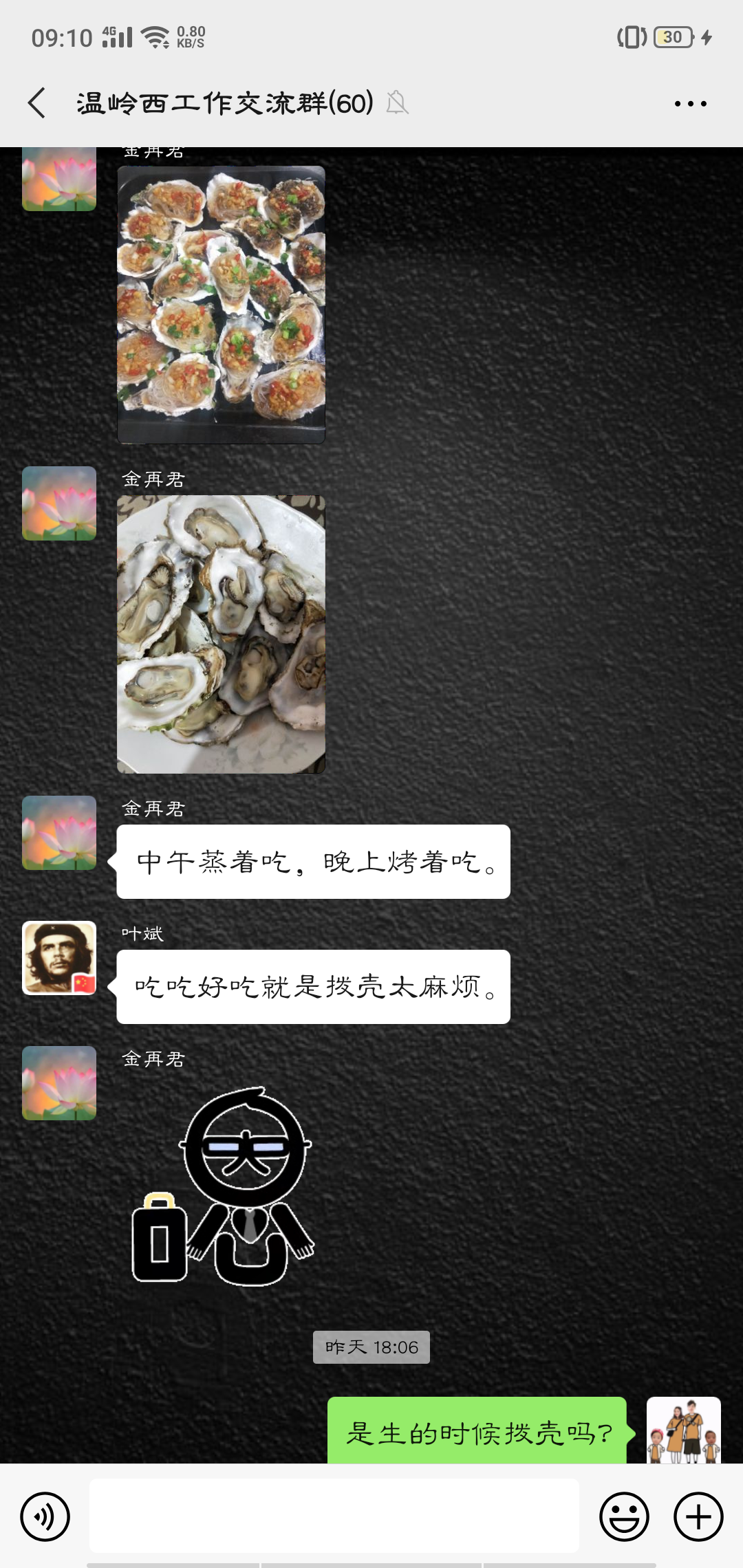Open the chat overflow menu

point(690,104)
